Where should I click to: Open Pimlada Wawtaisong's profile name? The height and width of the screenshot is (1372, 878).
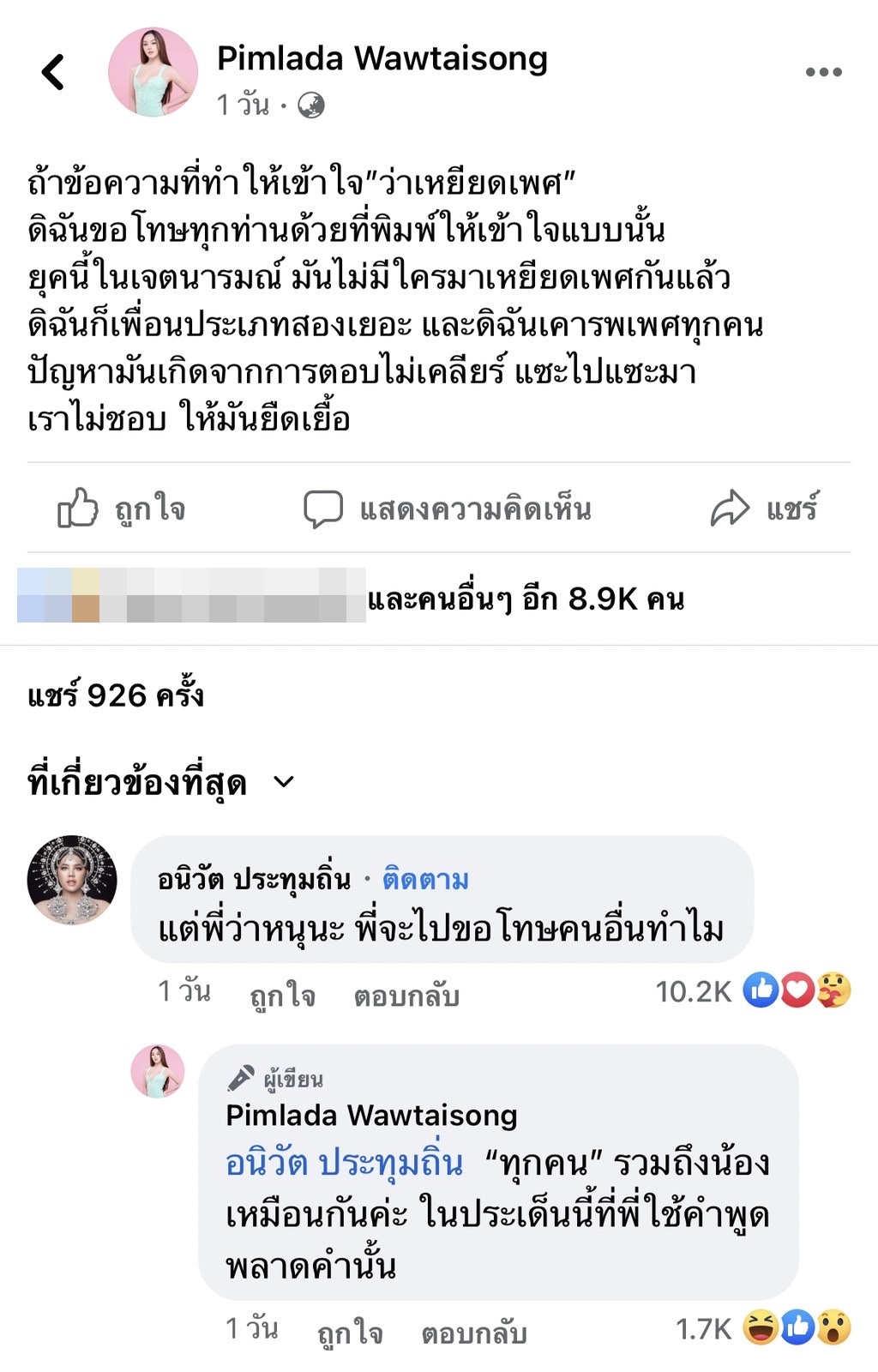pyautogui.click(x=381, y=59)
